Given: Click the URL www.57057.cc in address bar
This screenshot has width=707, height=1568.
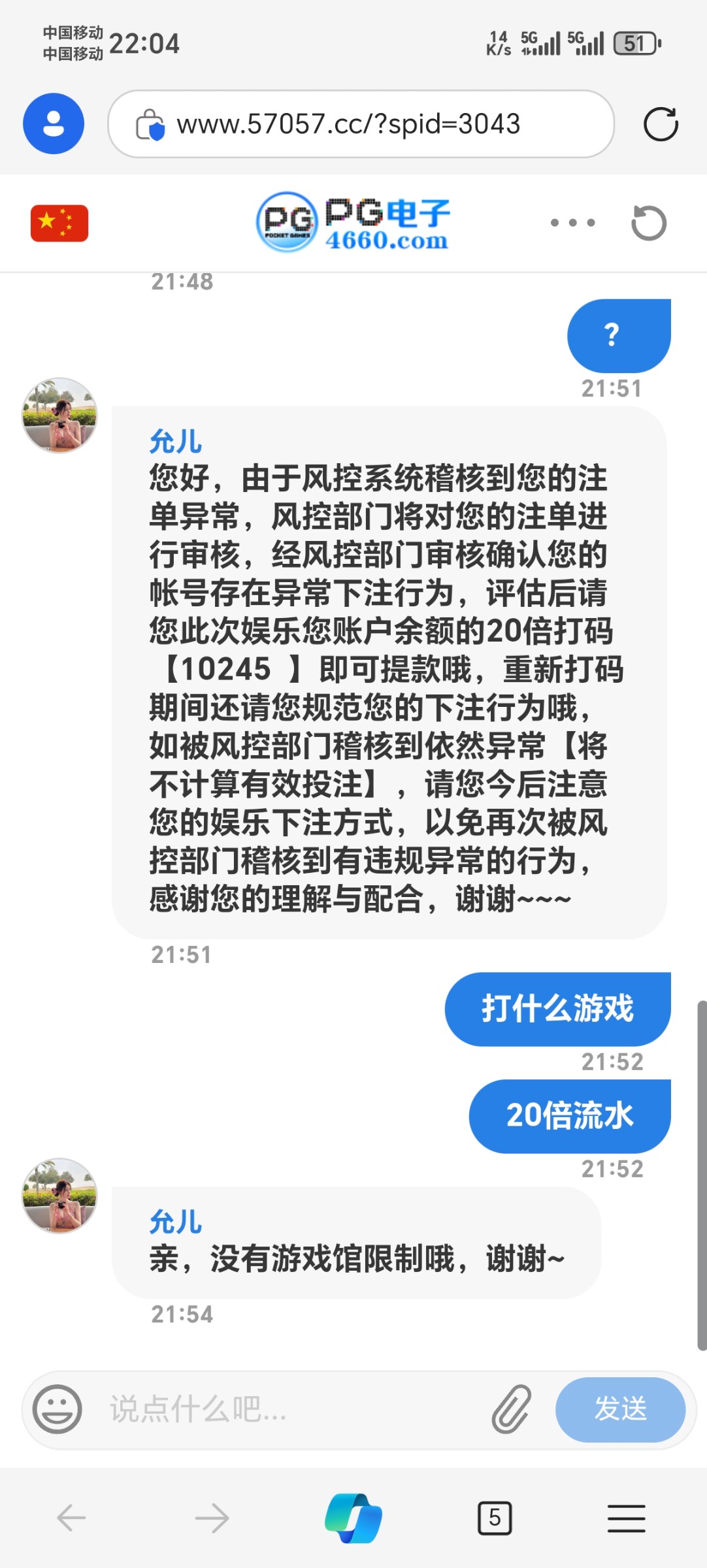Looking at the screenshot, I should [x=348, y=124].
